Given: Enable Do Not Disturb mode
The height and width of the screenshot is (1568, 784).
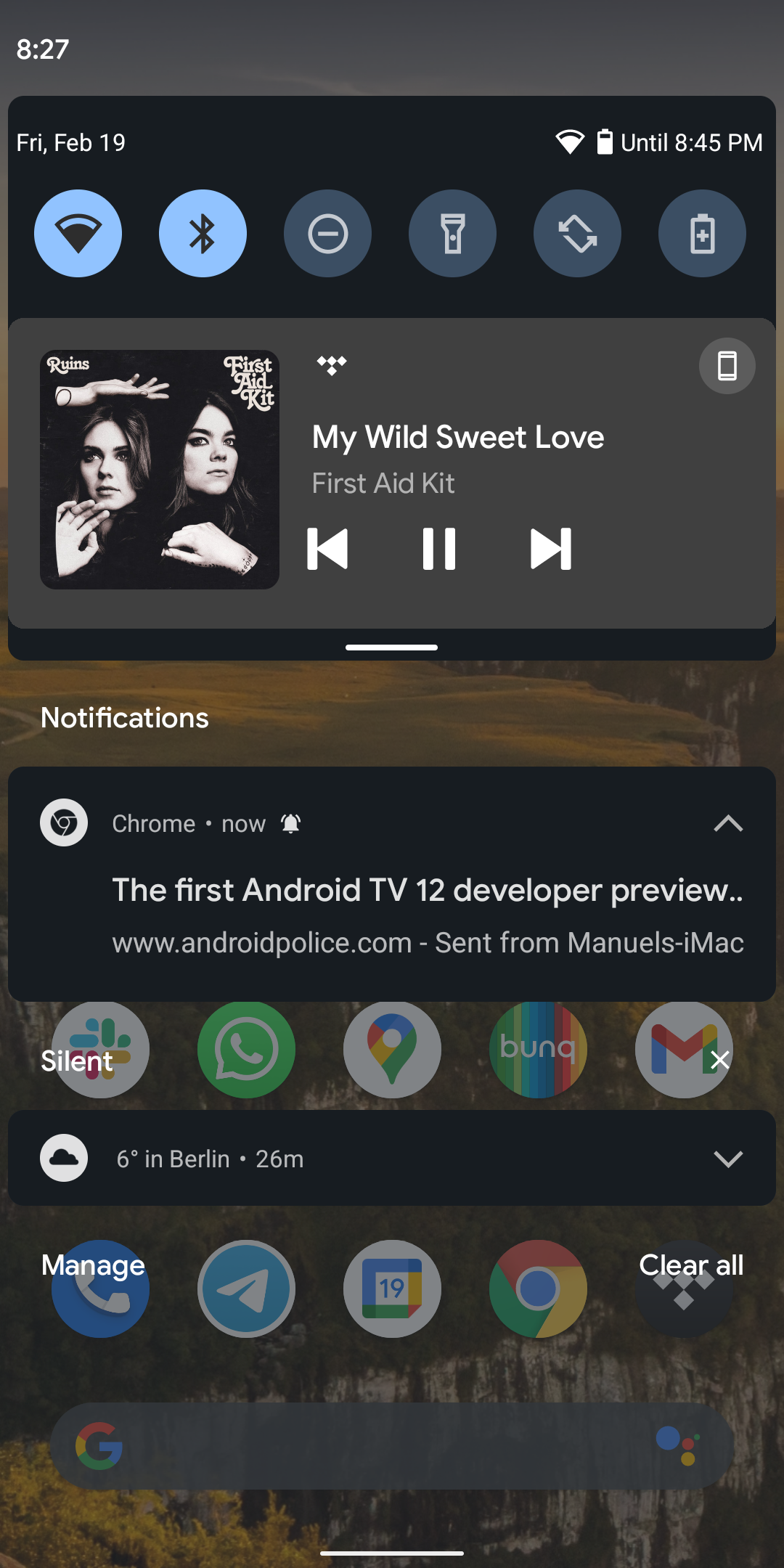Looking at the screenshot, I should (327, 233).
